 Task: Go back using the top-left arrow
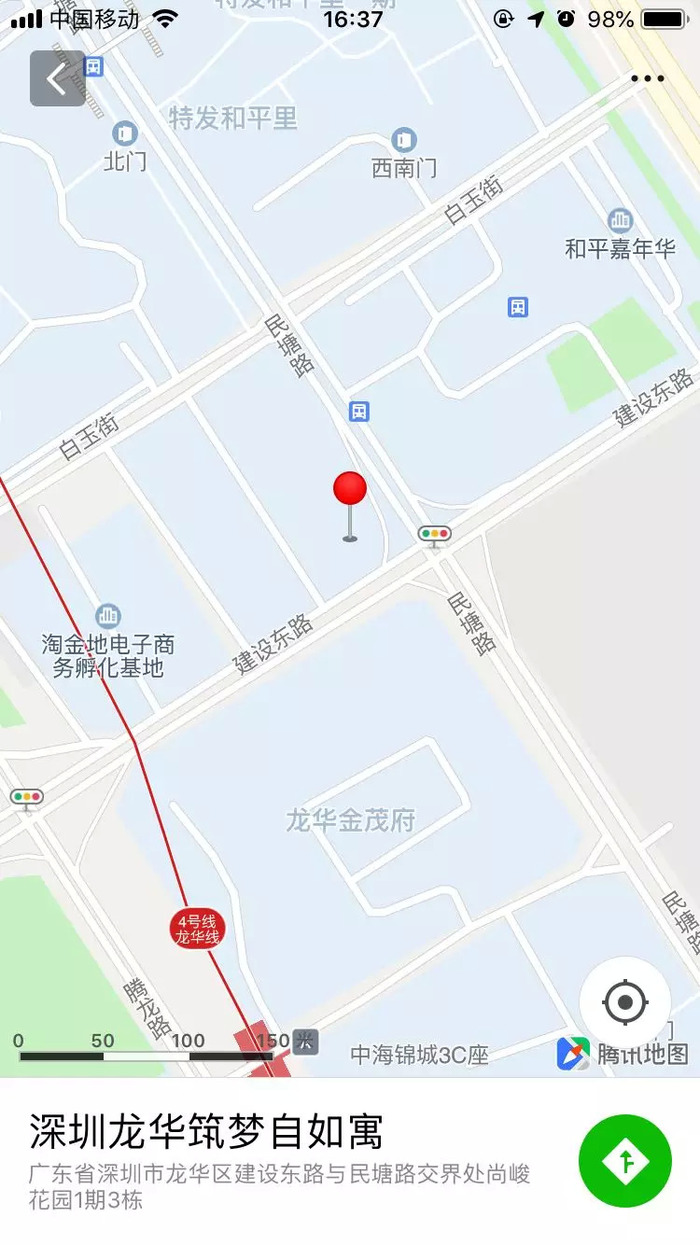57,78
